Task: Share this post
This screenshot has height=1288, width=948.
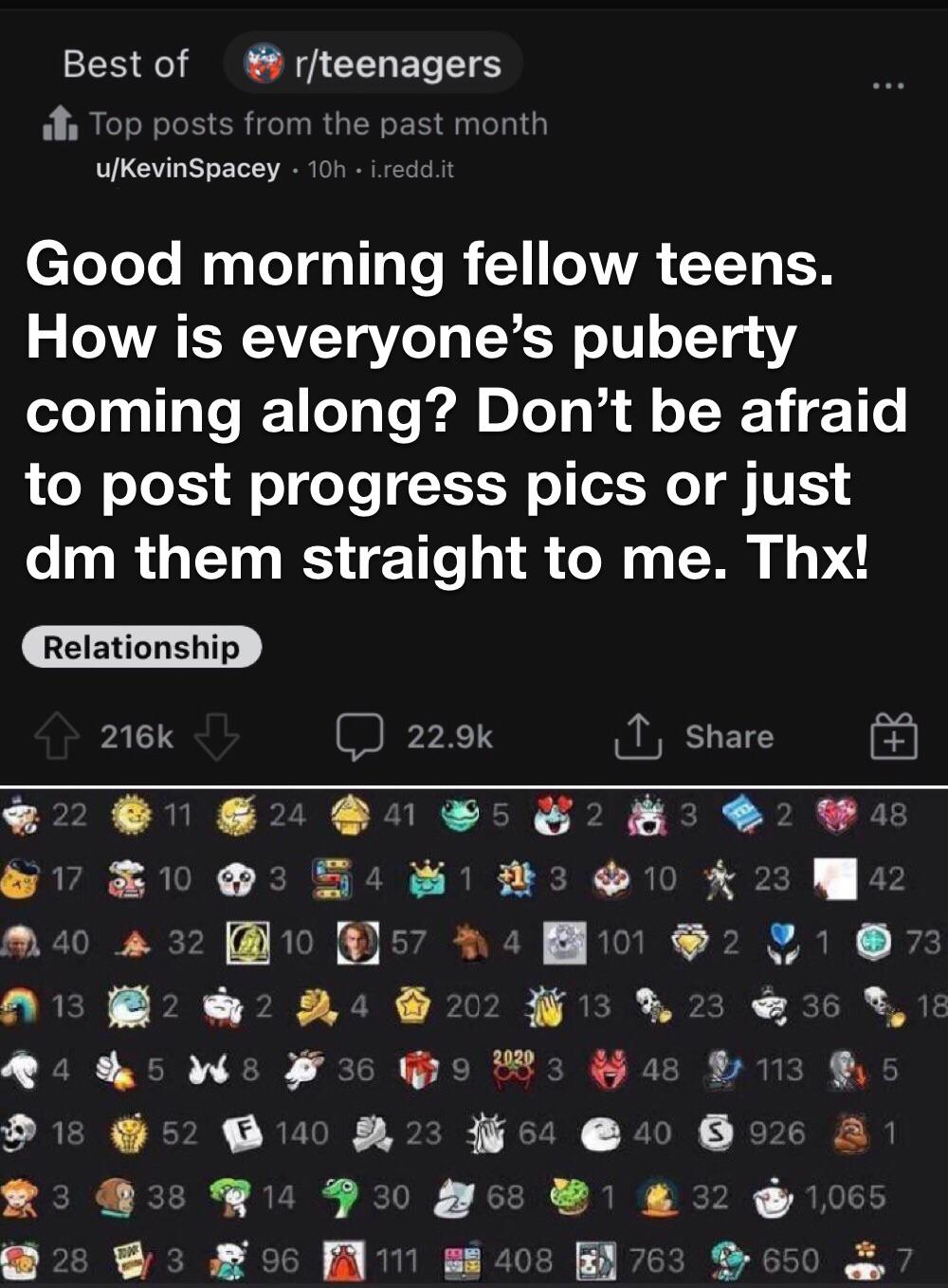Action: (695, 737)
